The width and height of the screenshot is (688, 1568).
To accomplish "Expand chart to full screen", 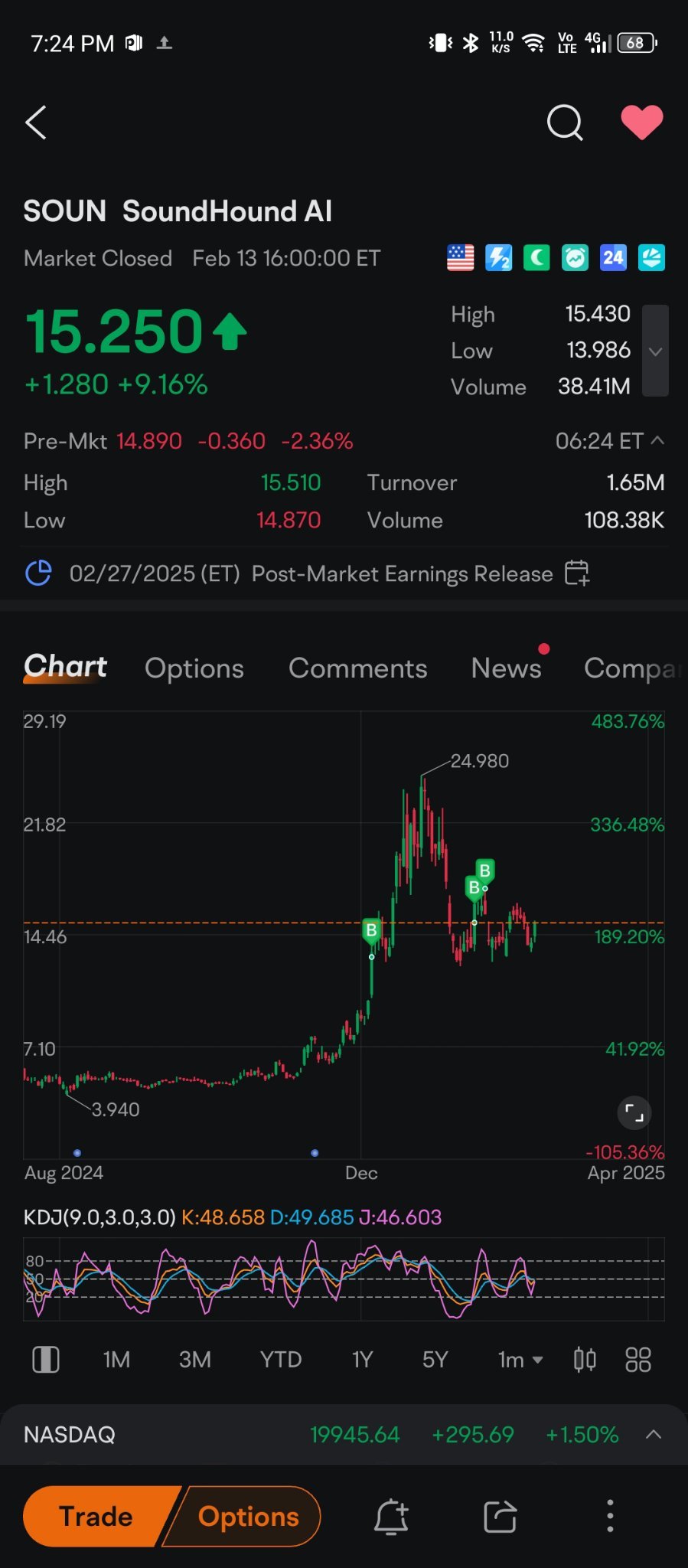I will (634, 1112).
